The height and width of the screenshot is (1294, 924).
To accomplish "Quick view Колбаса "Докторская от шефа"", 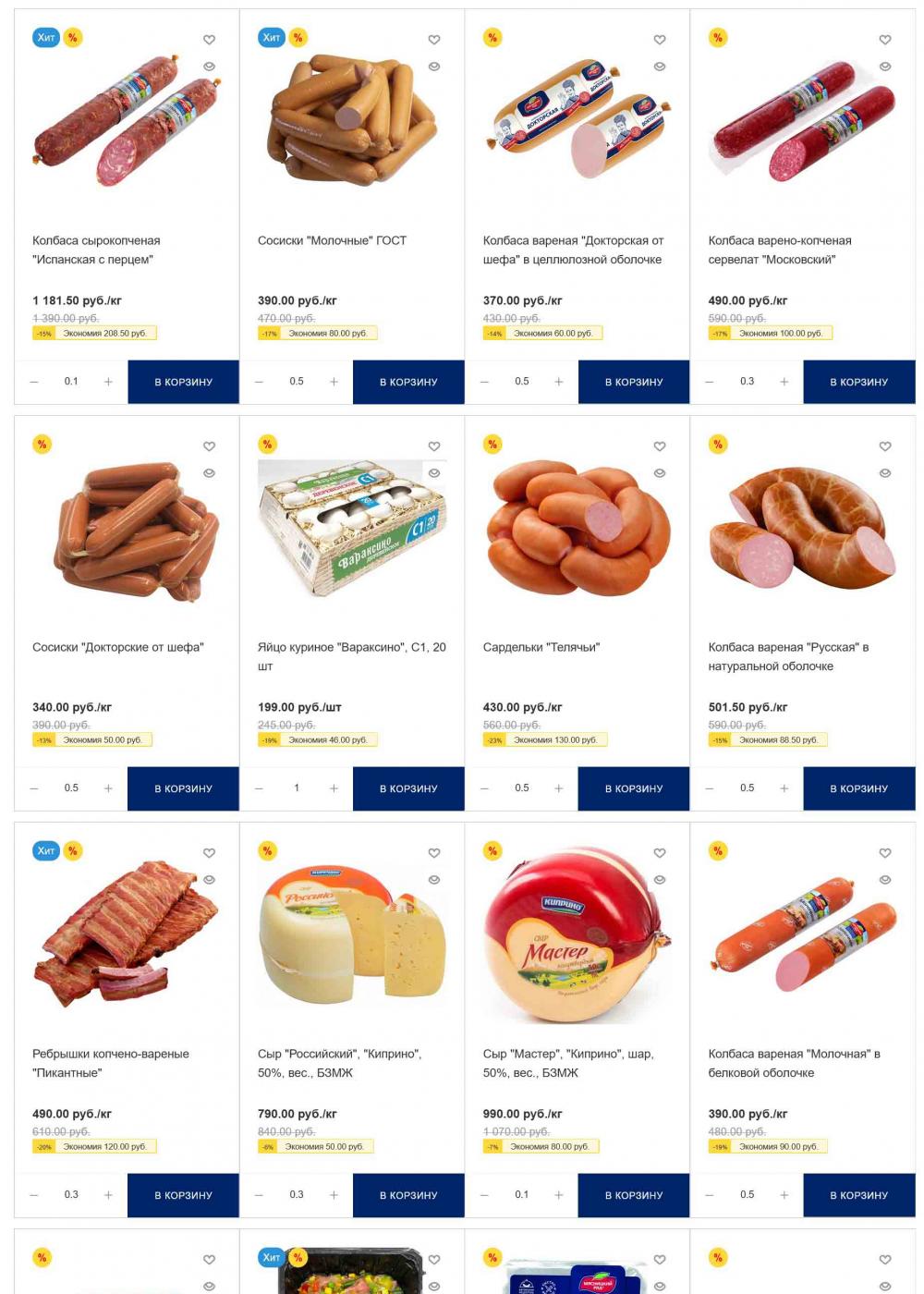I will pos(660,67).
